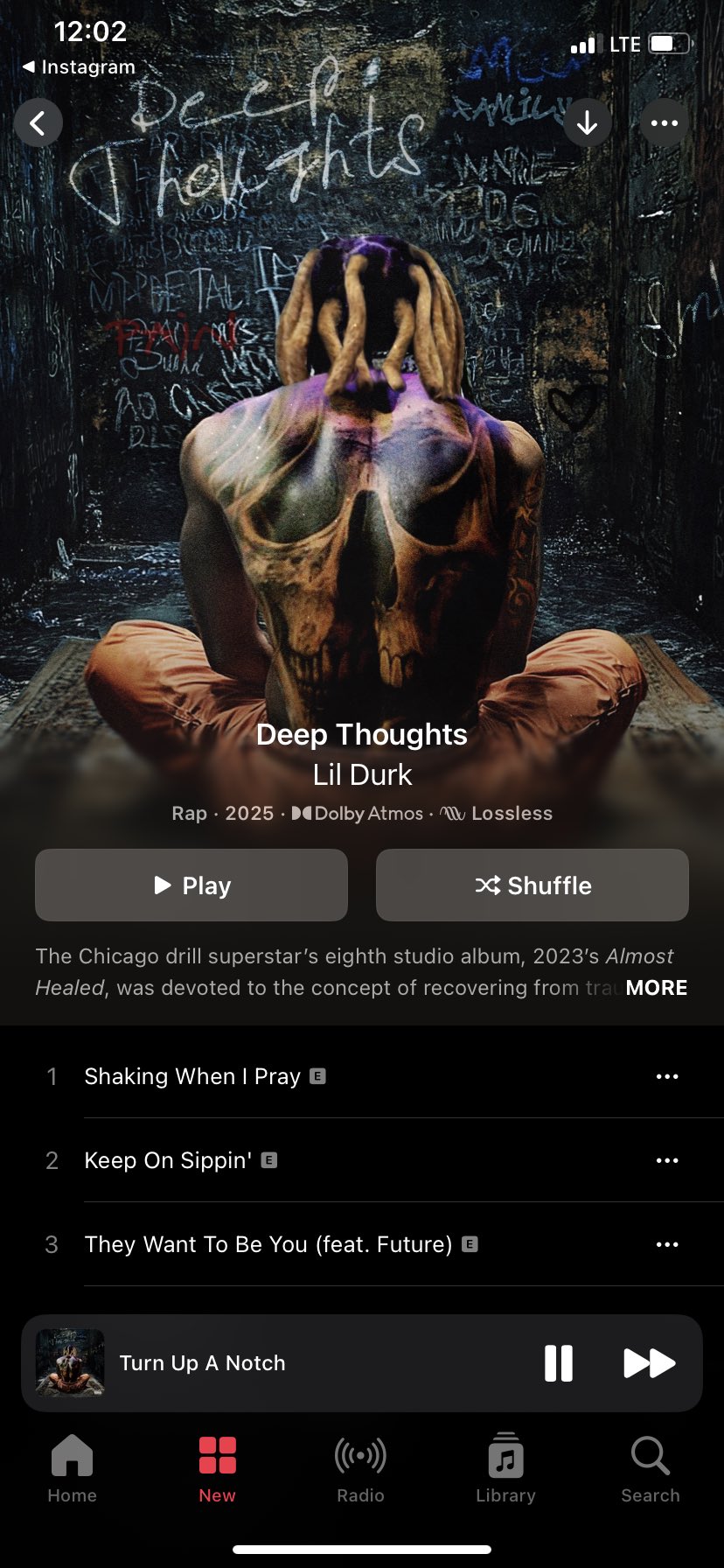Expand the album description with MORE
724x1568 pixels.
coord(656,988)
